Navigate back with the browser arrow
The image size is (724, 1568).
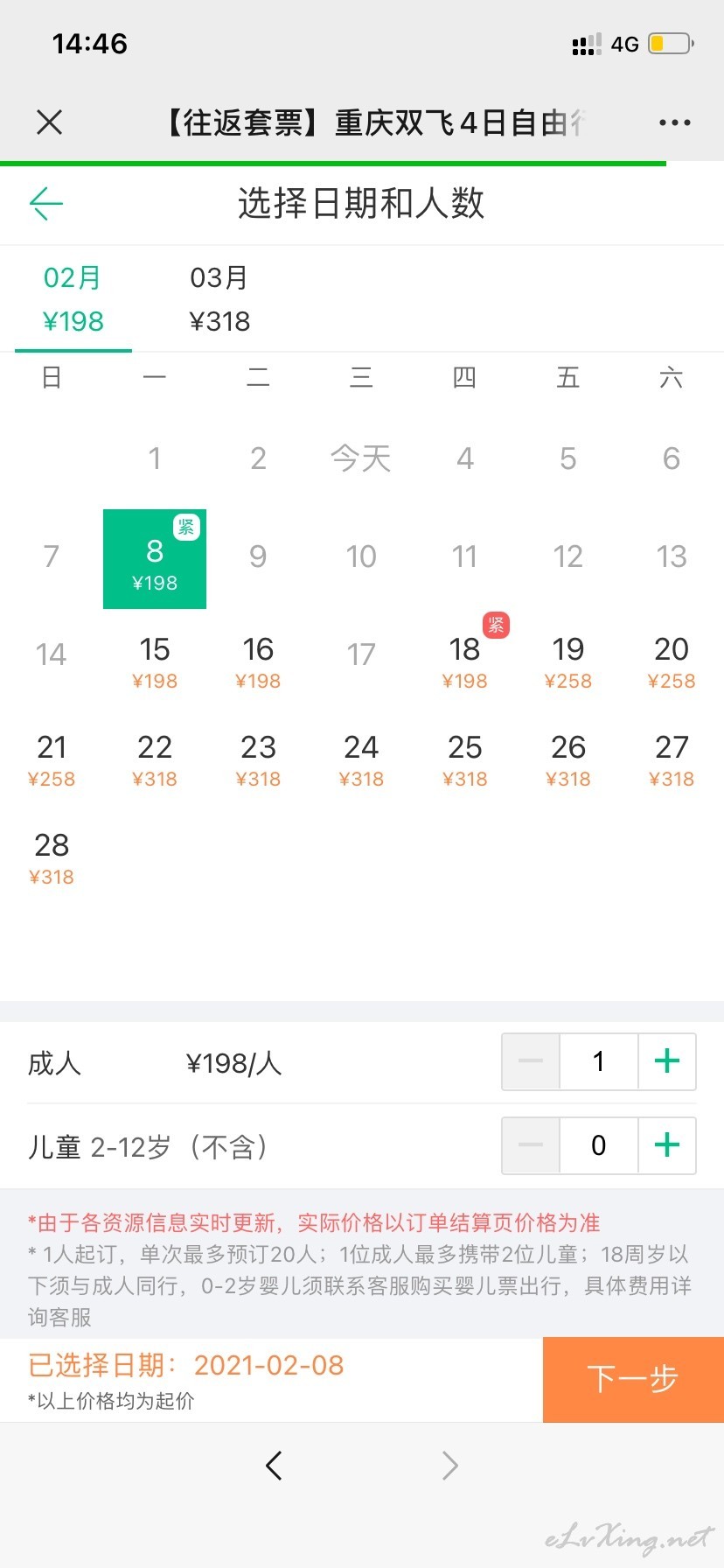pyautogui.click(x=274, y=1465)
